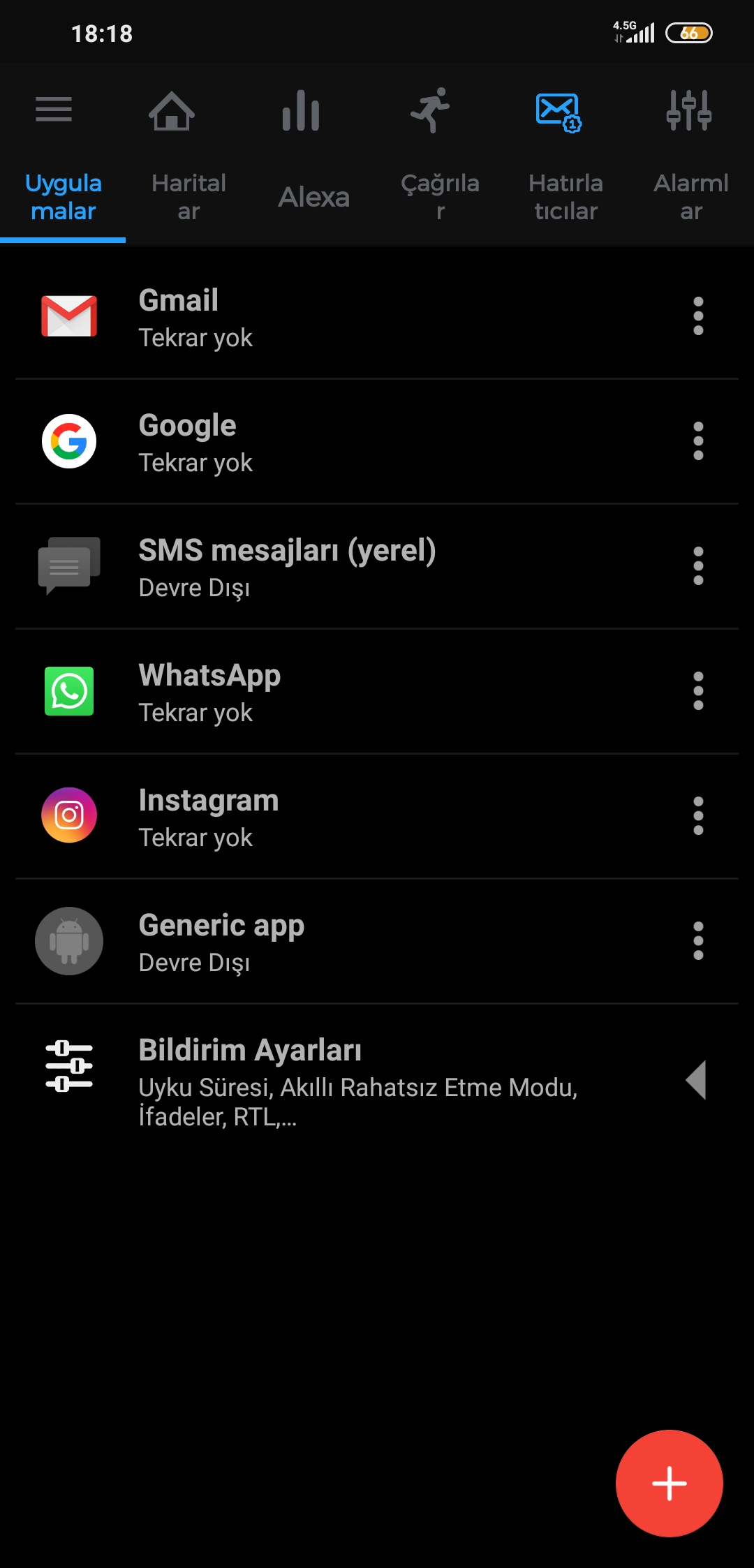Screen dimensions: 754x1568
Task: Select the Uygulamalar tab
Action: [63, 197]
